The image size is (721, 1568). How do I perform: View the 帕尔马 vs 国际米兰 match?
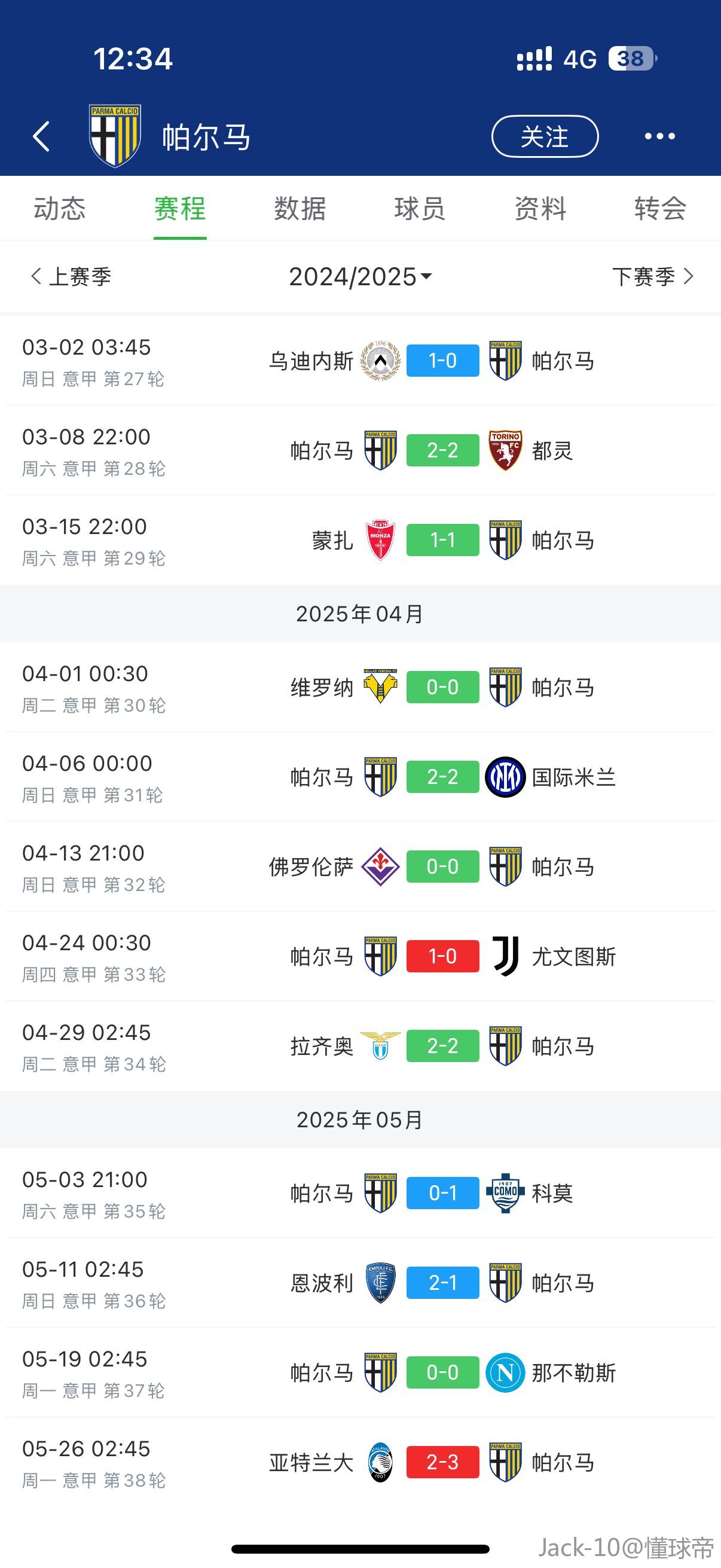click(x=442, y=777)
